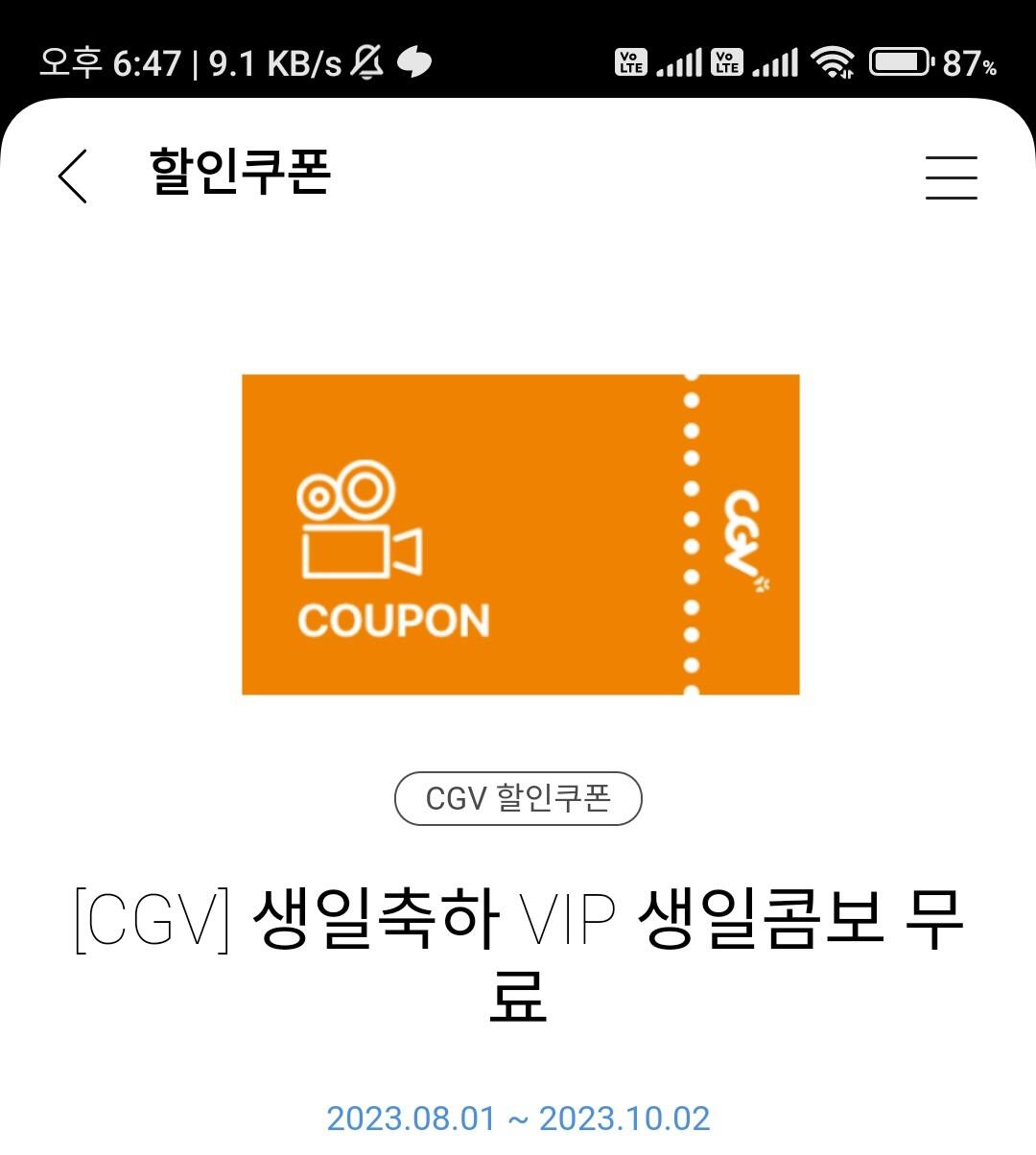Open the hamburger menu
The width and height of the screenshot is (1036, 1155).
tap(950, 178)
